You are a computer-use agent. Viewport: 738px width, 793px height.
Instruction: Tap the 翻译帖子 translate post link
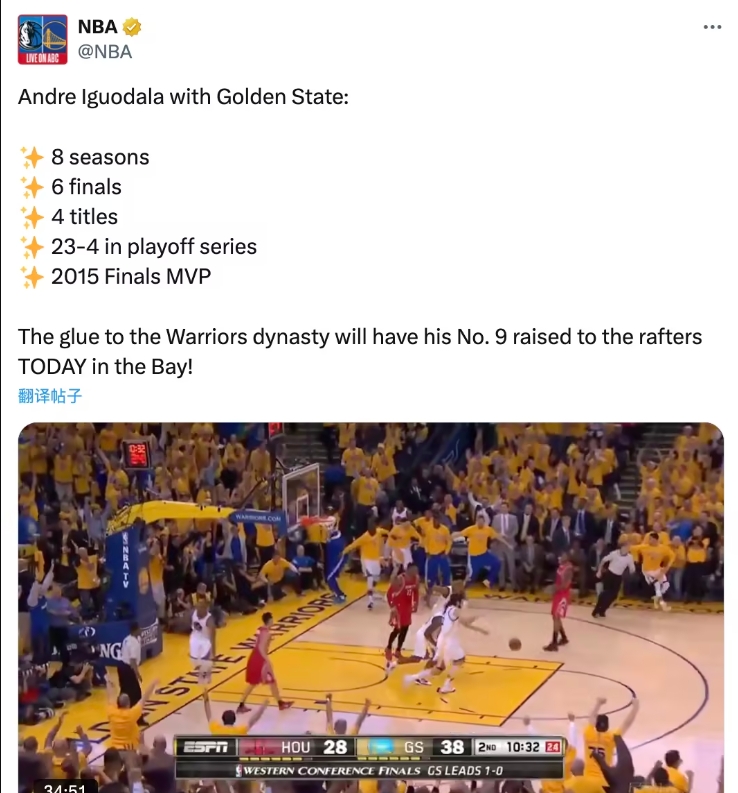click(x=50, y=396)
